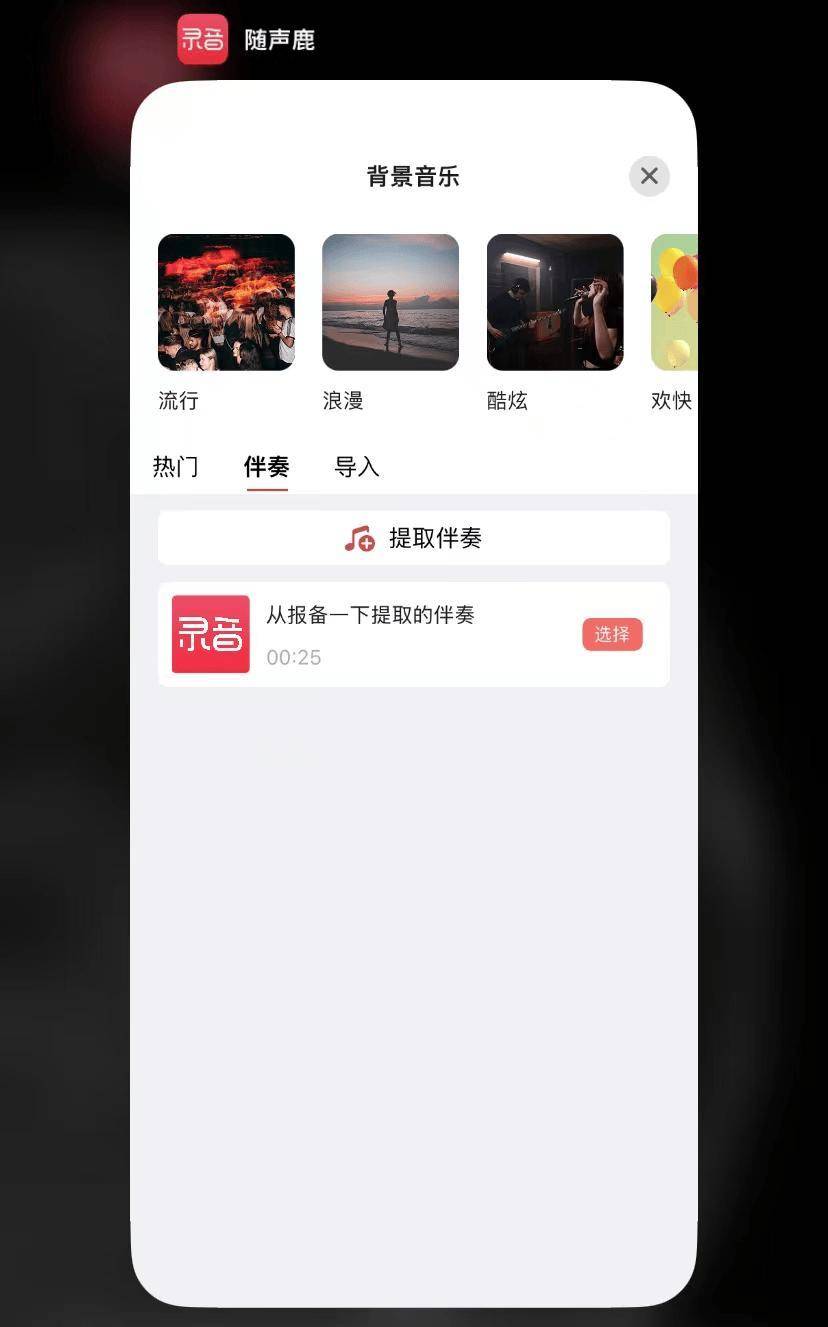
Task: Switch to the 伴奏 tab
Action: [x=266, y=467]
